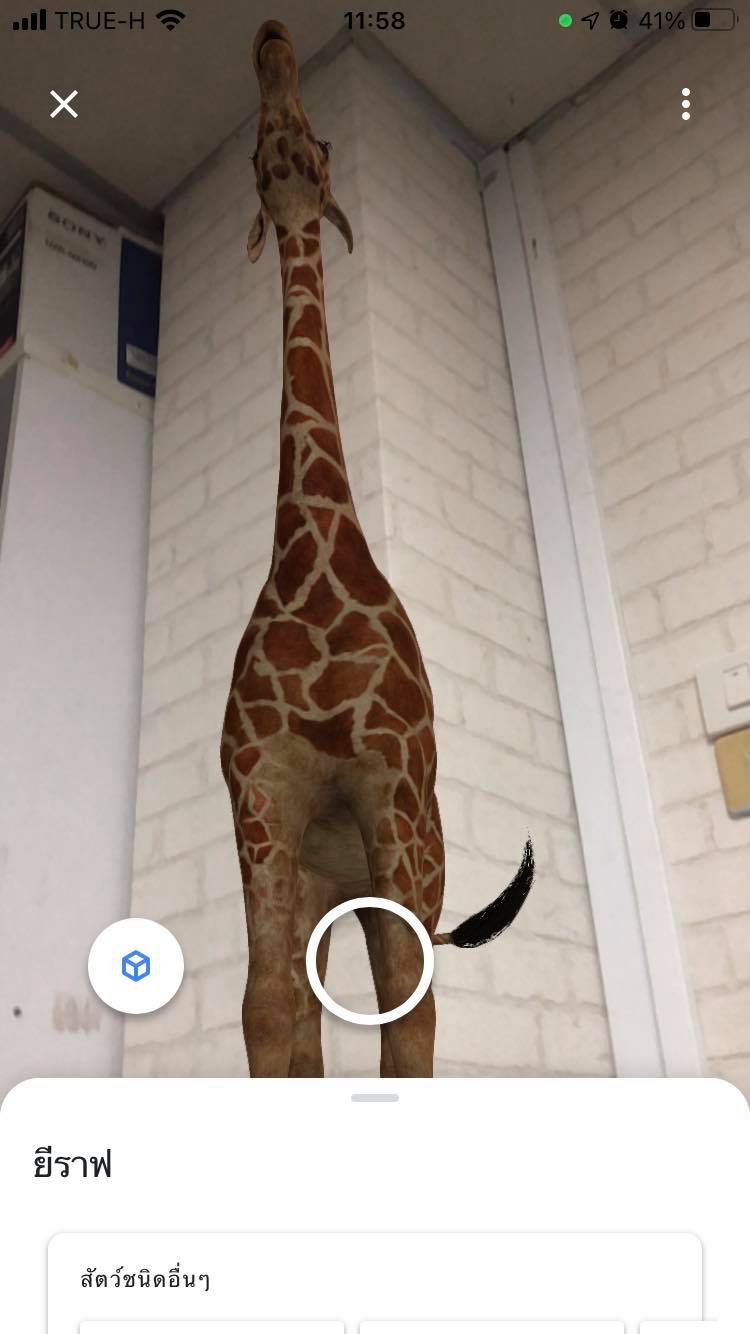This screenshot has width=750, height=1334.
Task: Capture a photo with the shutter button
Action: (370, 961)
